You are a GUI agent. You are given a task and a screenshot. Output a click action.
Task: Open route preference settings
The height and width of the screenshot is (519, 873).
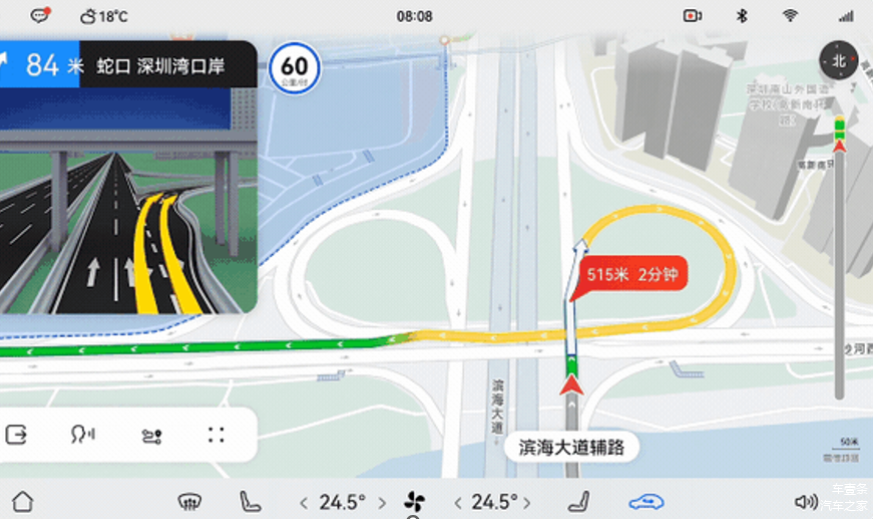coord(151,435)
